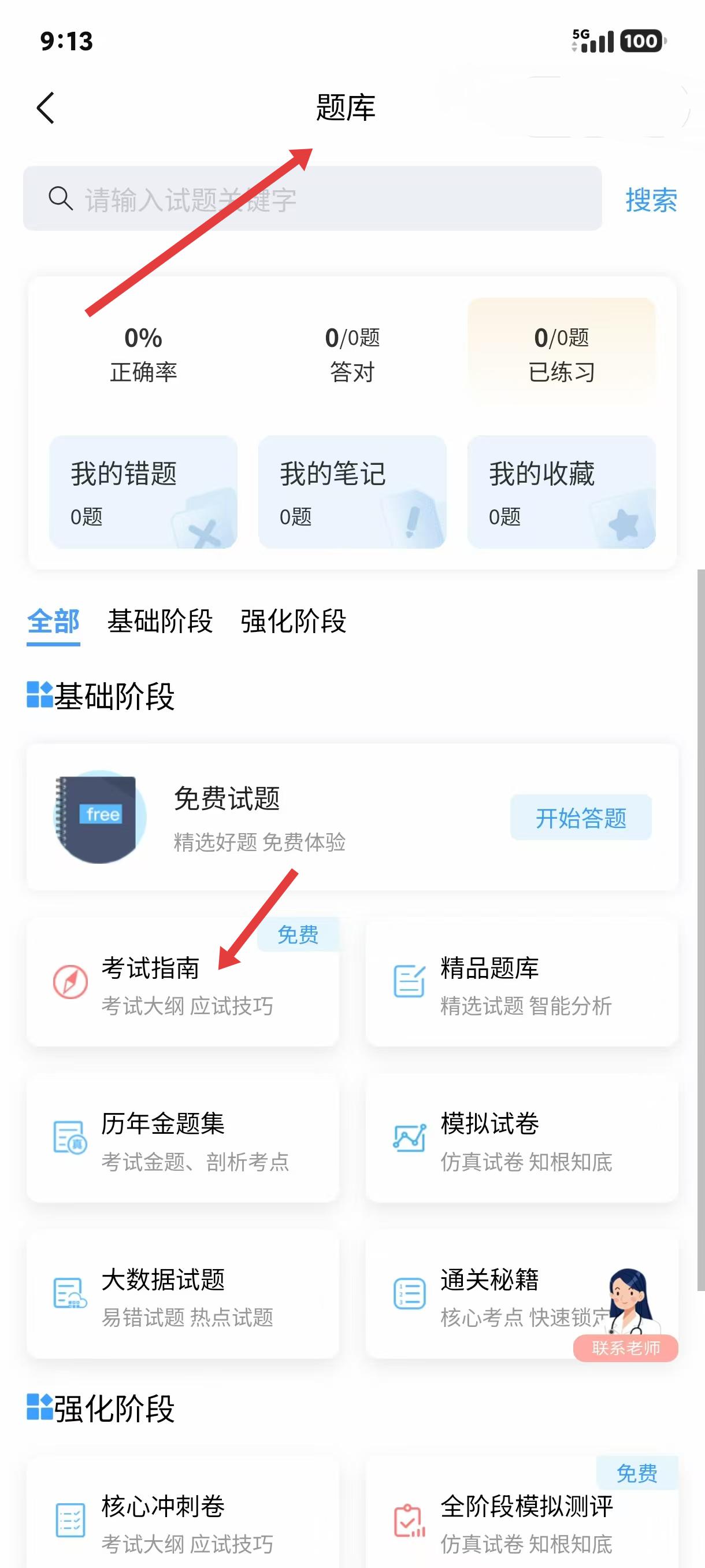The height and width of the screenshot is (1568, 705).
Task: Focus the 请输入试题关键字 search field
Action: coord(312,198)
